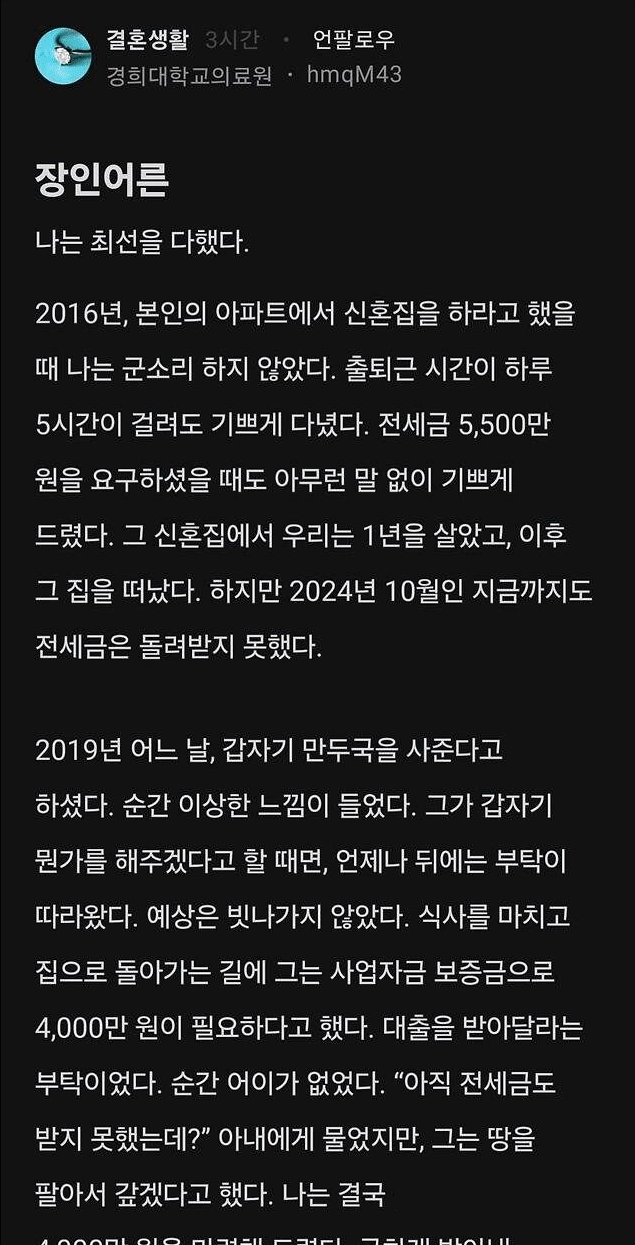Viewport: 635px width, 1245px height.
Task: Tap 언팔로우 to unfollow the channel
Action: click(x=353, y=39)
